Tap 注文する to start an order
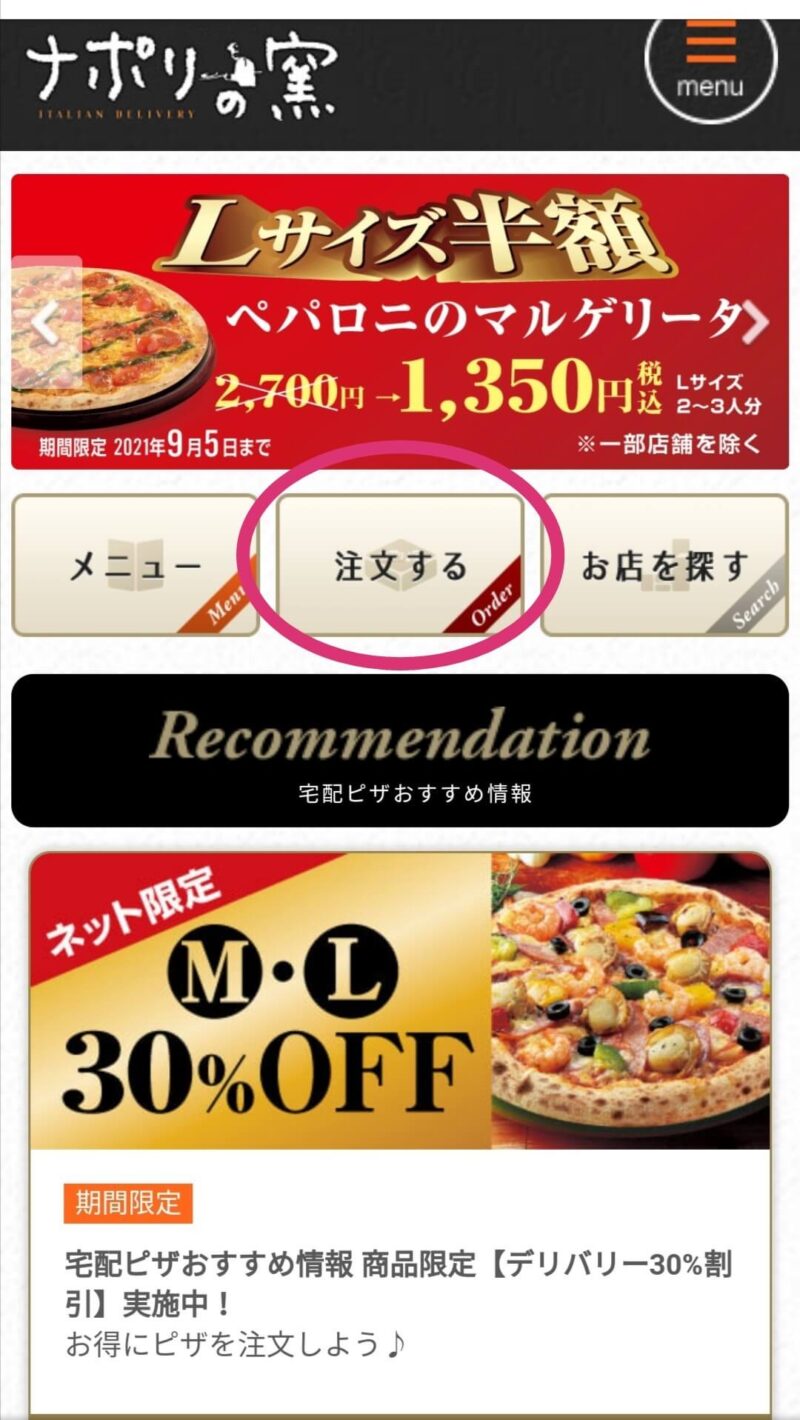Viewport: 800px width, 1420px height. 400,566
